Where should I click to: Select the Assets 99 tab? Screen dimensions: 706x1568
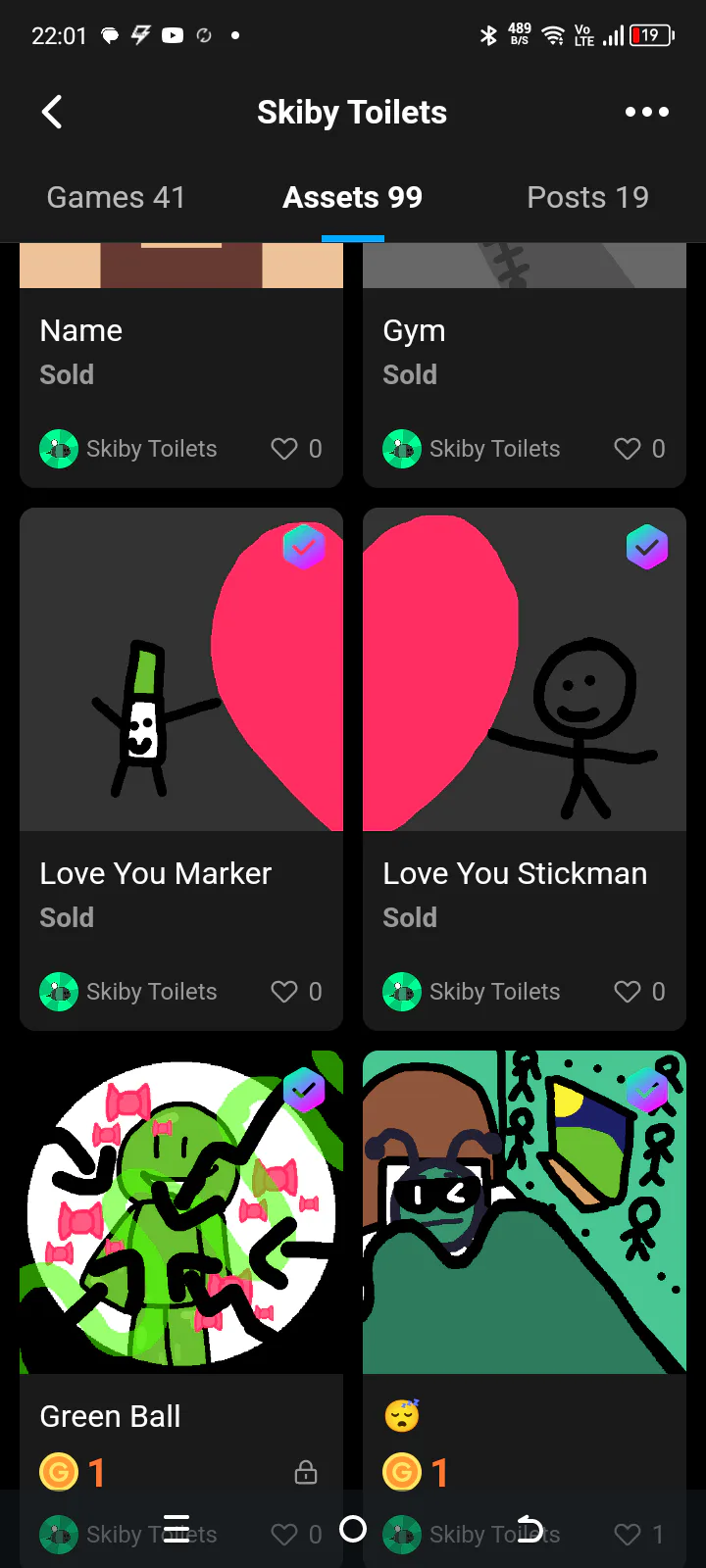(x=352, y=197)
